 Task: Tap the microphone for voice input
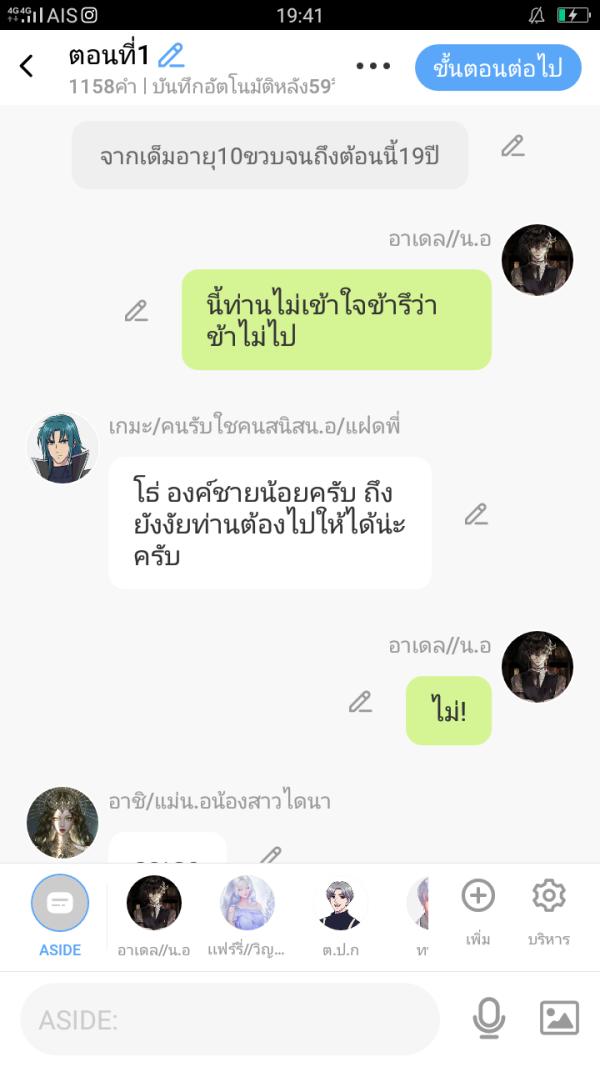[488, 1018]
